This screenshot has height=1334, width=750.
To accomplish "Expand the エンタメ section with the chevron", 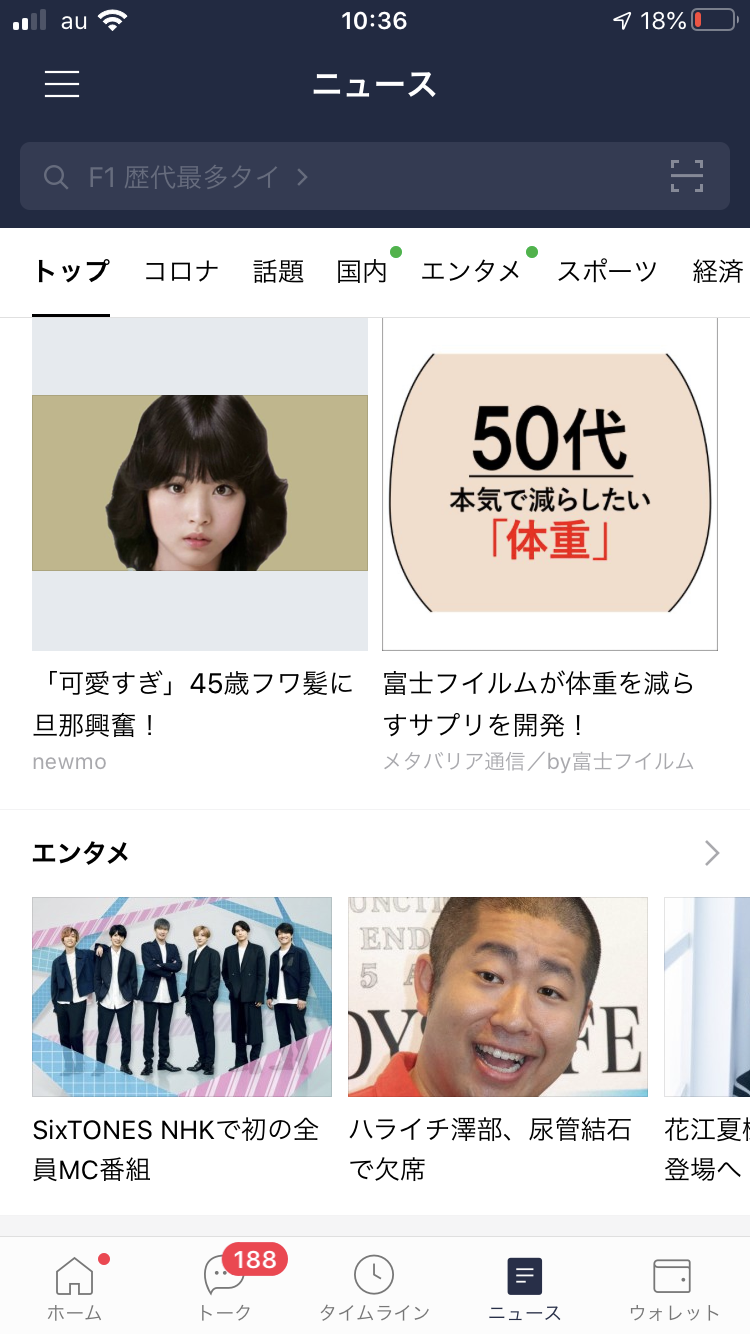I will (711, 853).
